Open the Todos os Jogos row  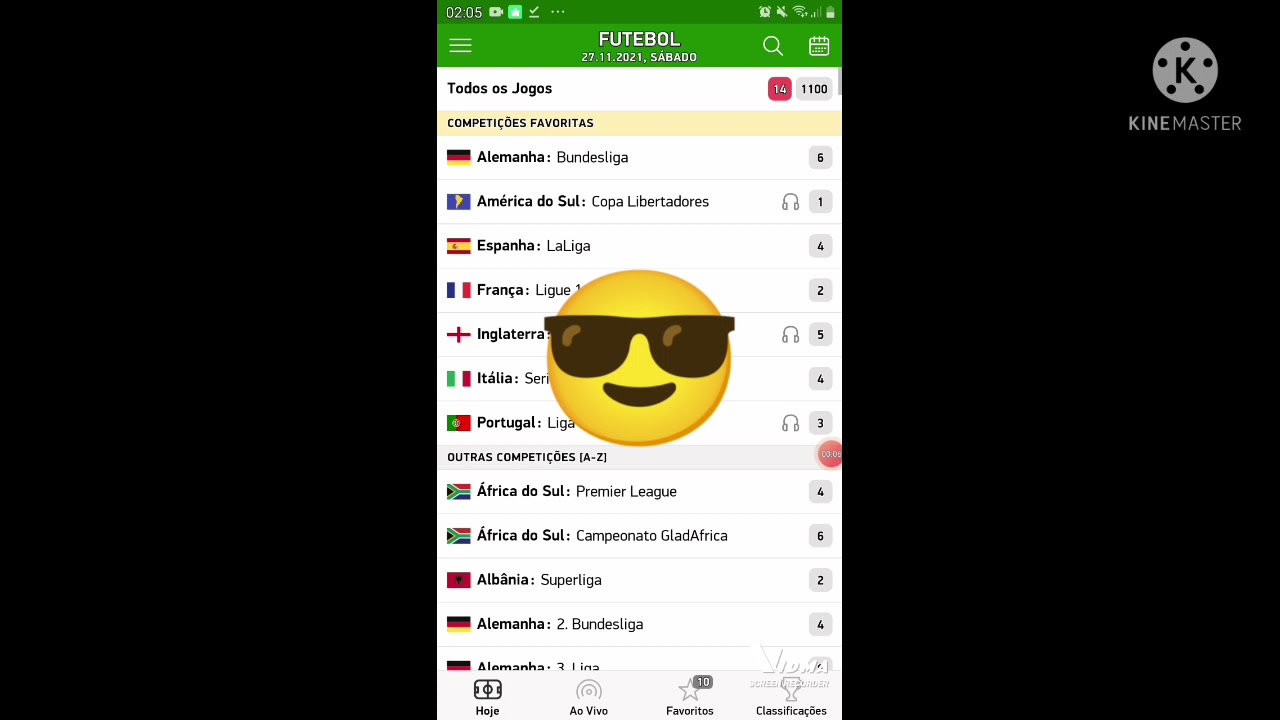pos(500,89)
